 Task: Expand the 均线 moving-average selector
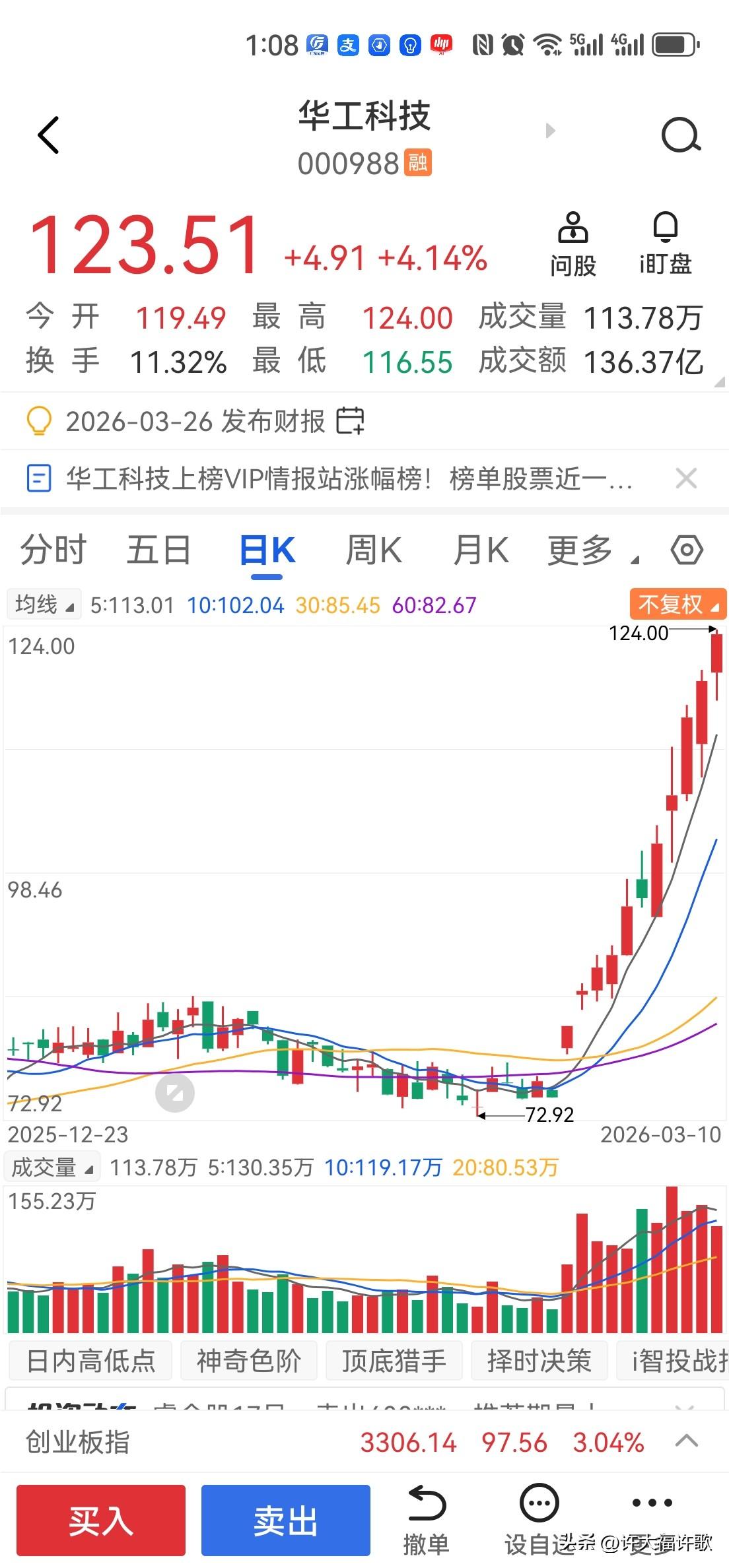click(42, 604)
